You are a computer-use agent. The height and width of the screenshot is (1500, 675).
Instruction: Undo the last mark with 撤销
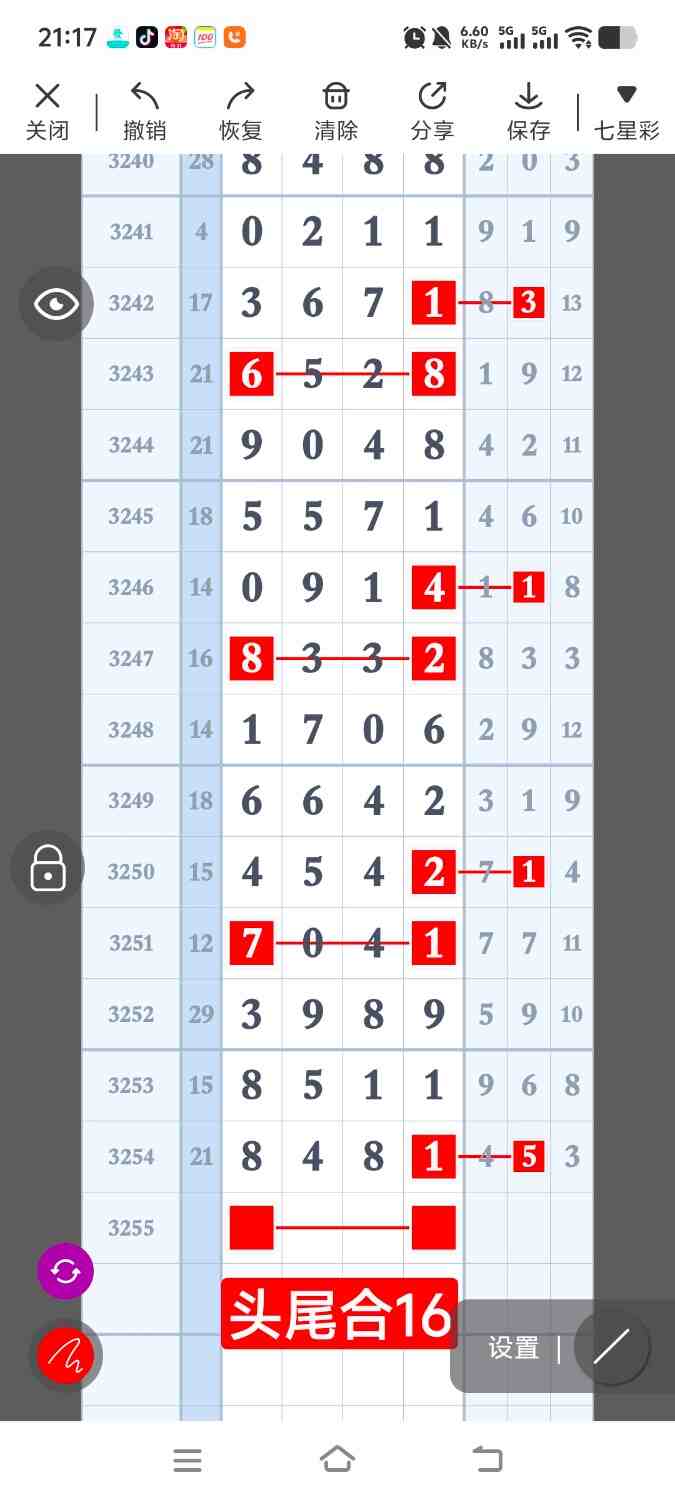pos(145,111)
